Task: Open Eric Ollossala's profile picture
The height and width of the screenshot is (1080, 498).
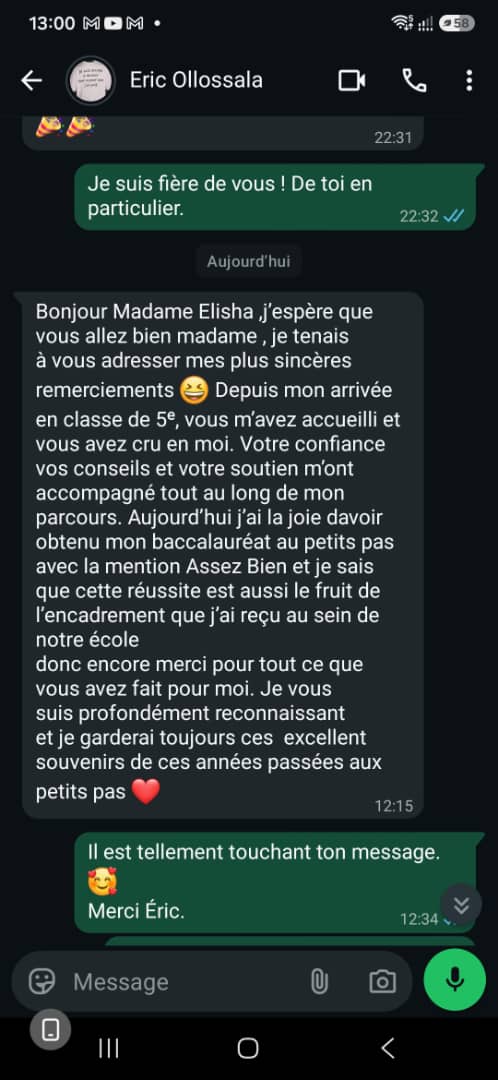Action: coord(90,81)
